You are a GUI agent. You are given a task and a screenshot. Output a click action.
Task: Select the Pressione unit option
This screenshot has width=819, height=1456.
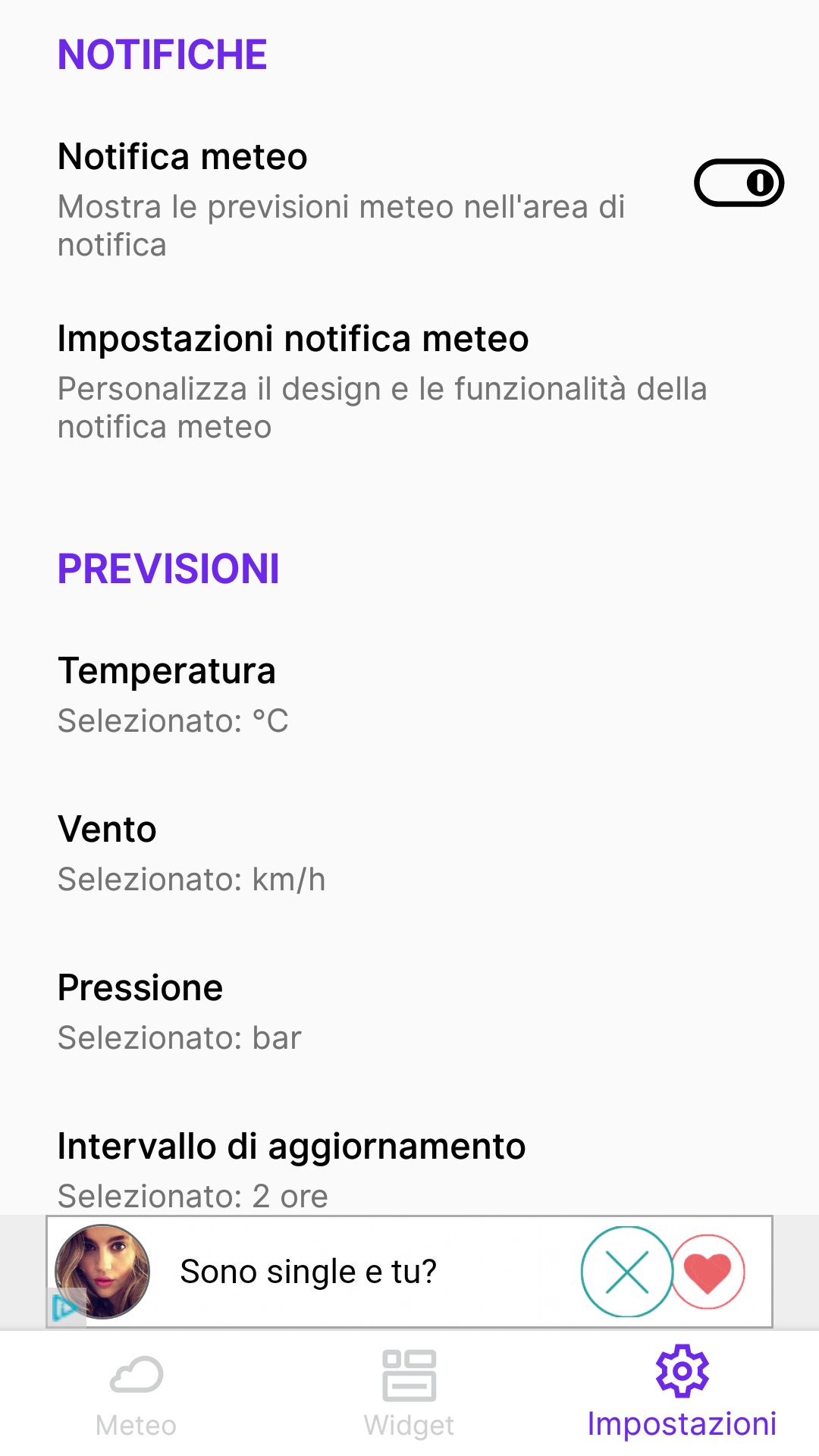tap(409, 1012)
